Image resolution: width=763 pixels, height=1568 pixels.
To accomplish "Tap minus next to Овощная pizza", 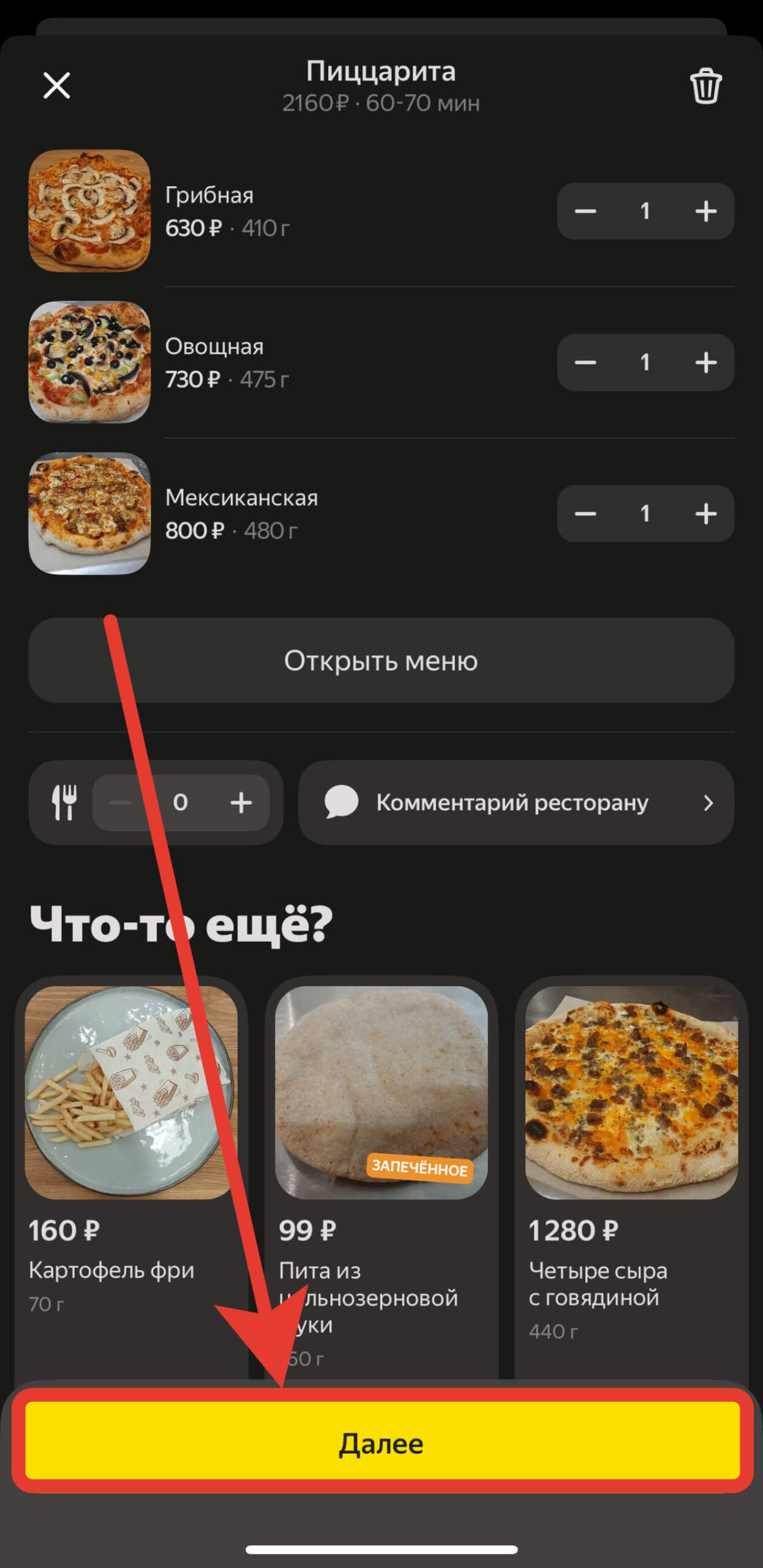I will 585,363.
